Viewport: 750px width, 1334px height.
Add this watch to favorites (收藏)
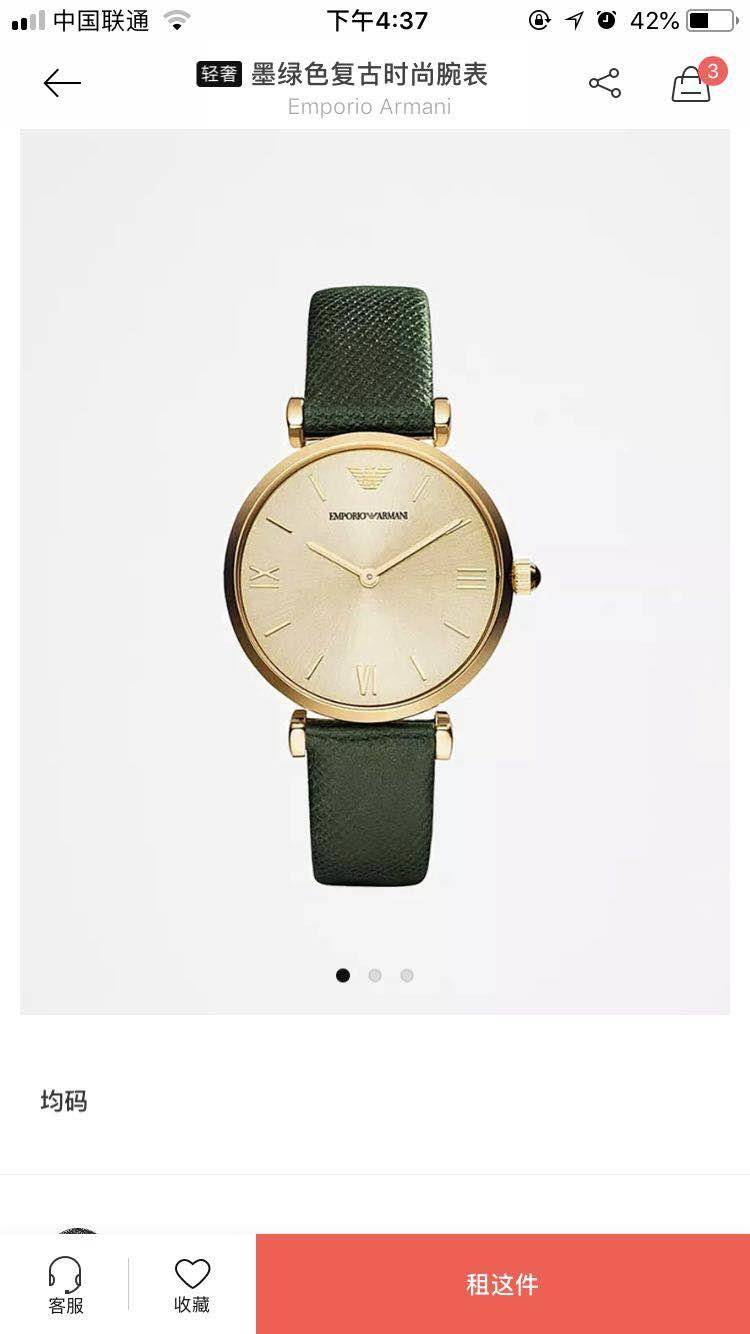click(x=192, y=1285)
